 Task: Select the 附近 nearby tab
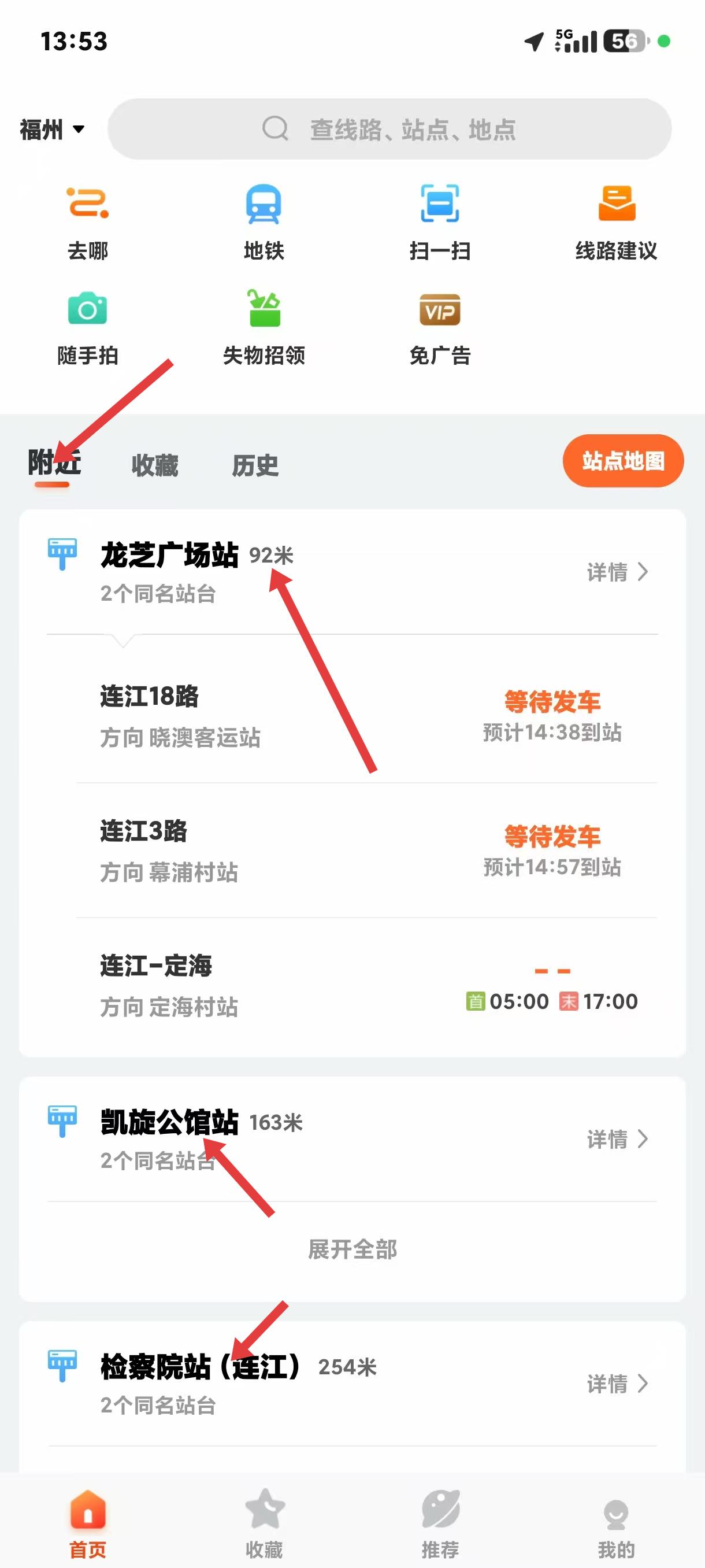pos(54,464)
